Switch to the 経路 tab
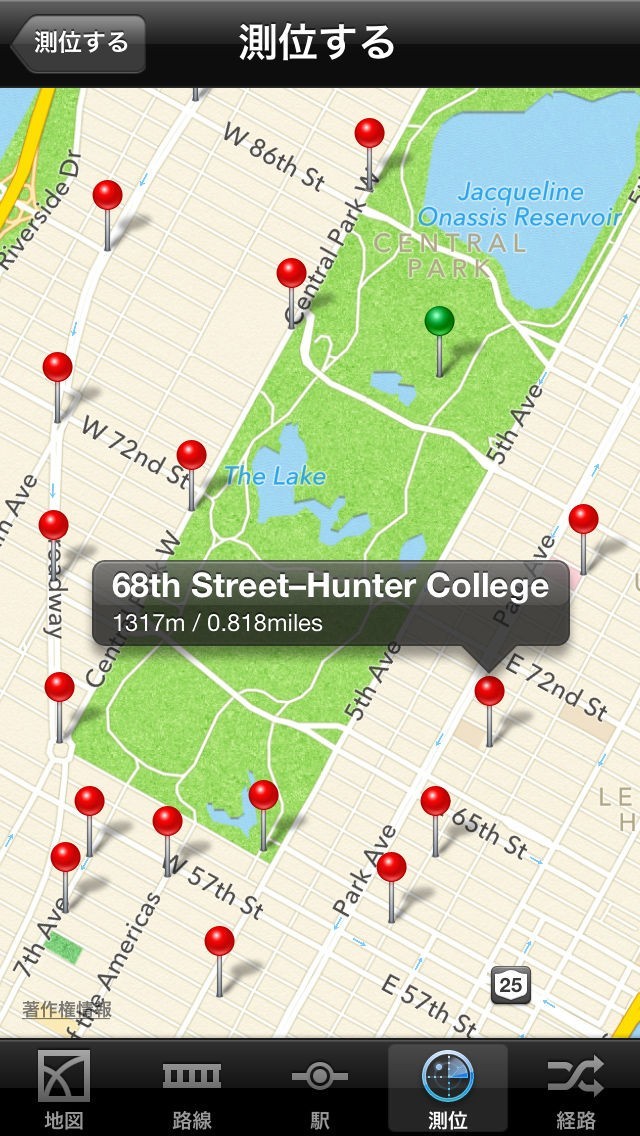 click(575, 1088)
